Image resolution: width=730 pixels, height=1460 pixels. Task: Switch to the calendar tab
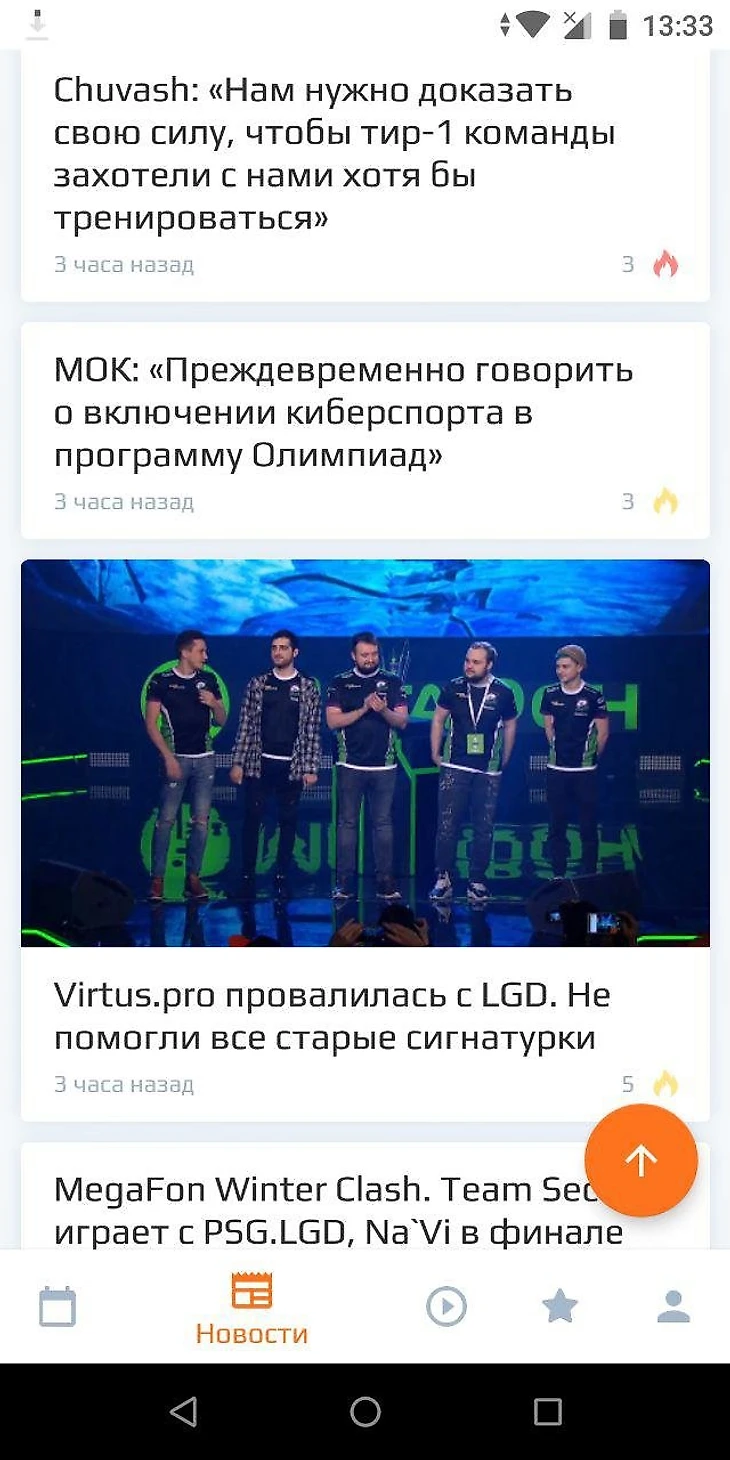tap(57, 1307)
